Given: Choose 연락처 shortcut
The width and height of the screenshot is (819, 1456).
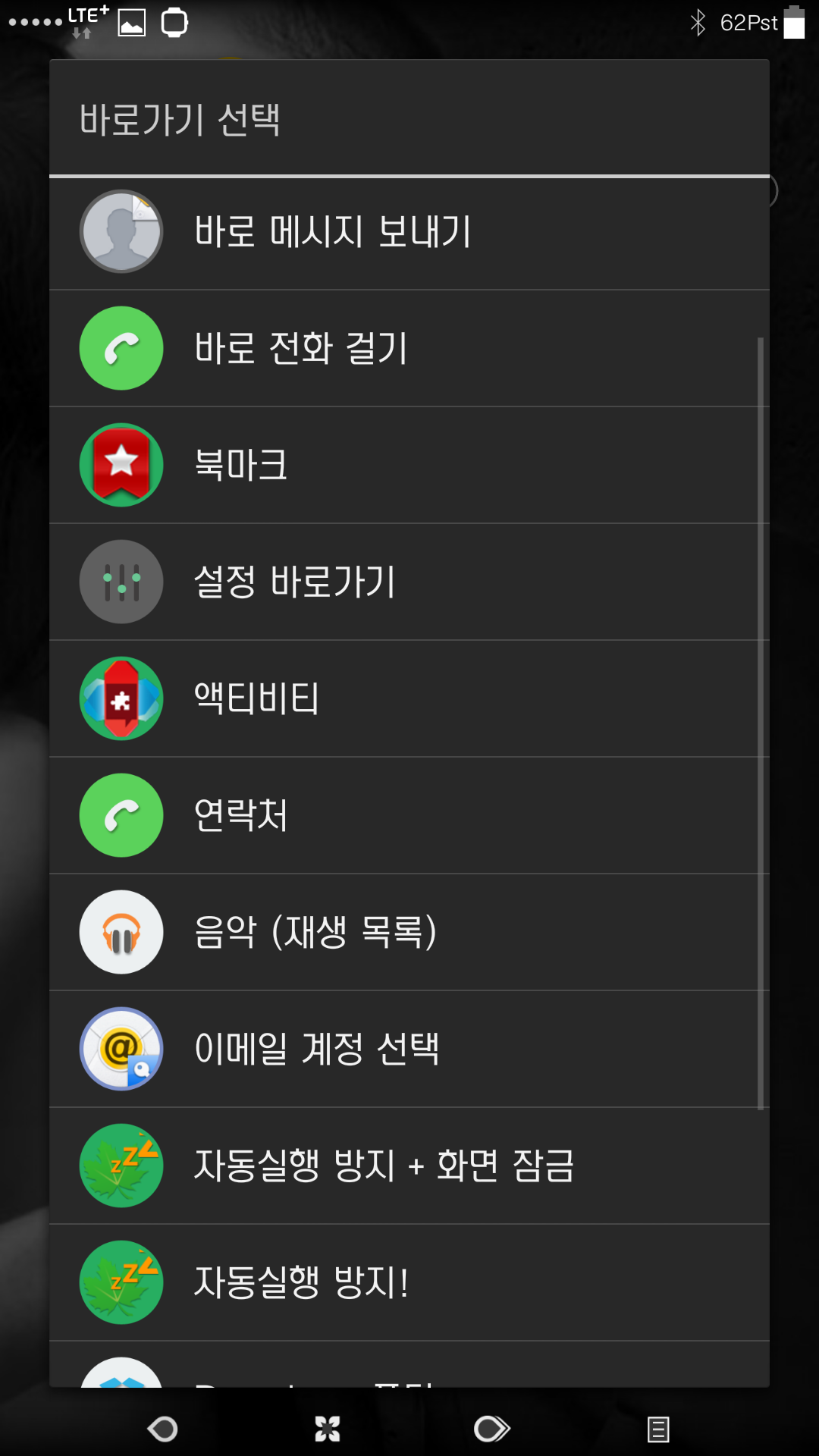Looking at the screenshot, I should click(x=409, y=816).
